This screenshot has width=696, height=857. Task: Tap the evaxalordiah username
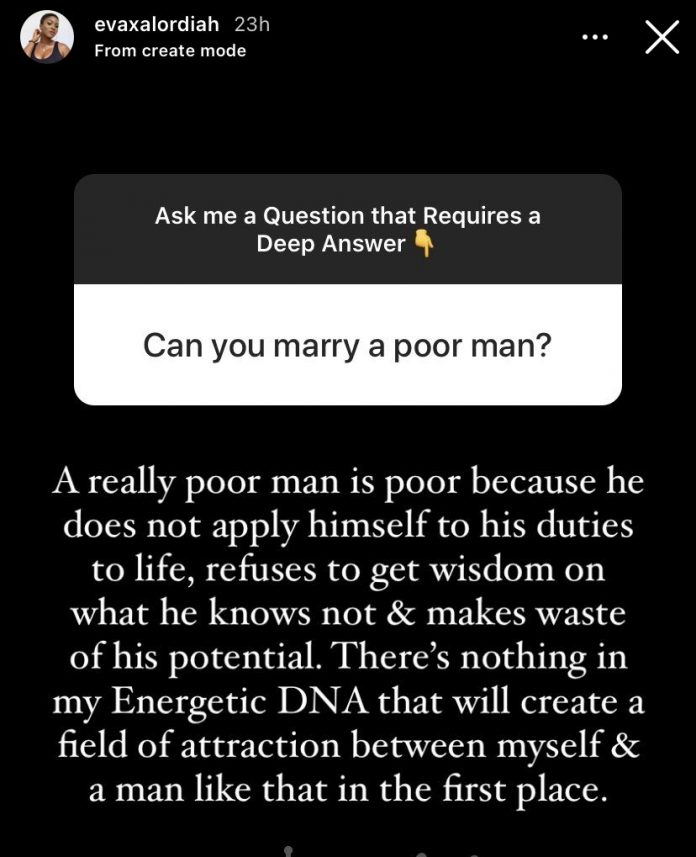[x=157, y=25]
